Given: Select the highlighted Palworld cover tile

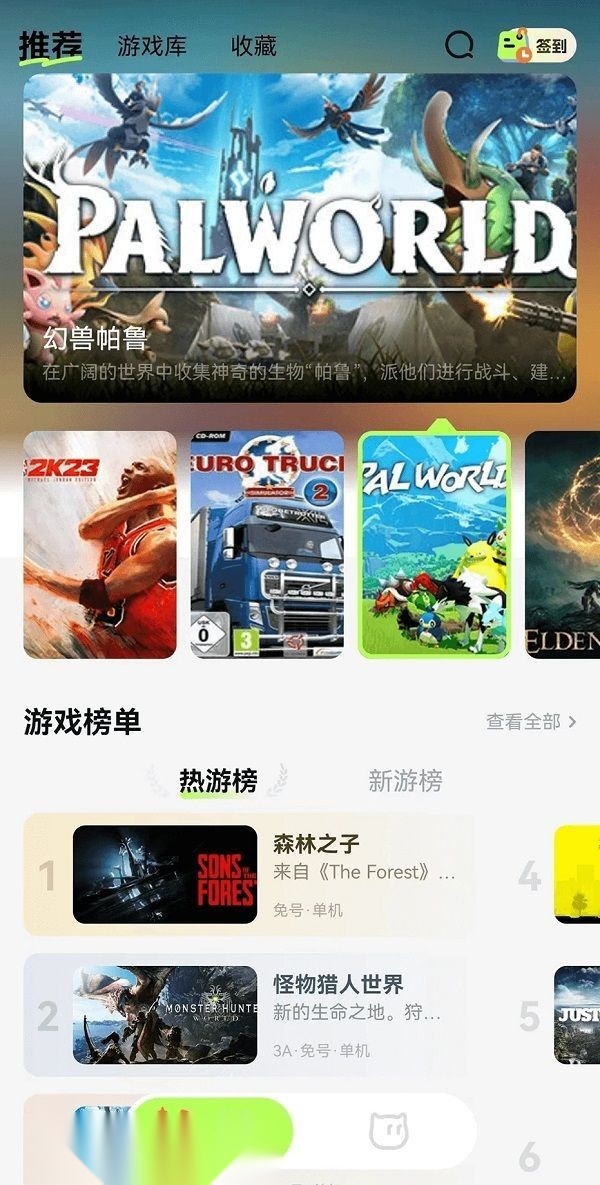Looking at the screenshot, I should 435,545.
